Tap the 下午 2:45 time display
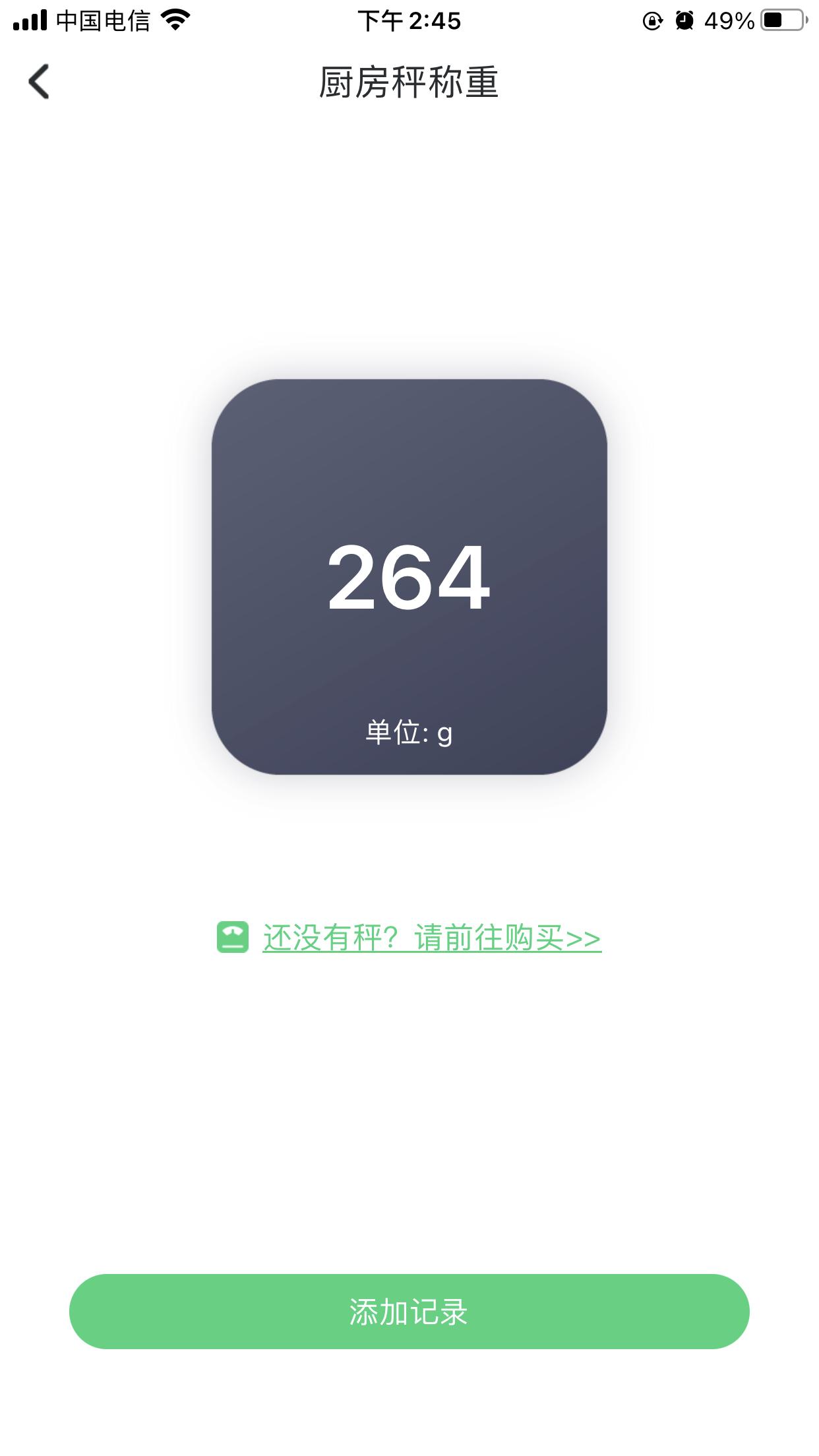The height and width of the screenshot is (1456, 819). 409,21
